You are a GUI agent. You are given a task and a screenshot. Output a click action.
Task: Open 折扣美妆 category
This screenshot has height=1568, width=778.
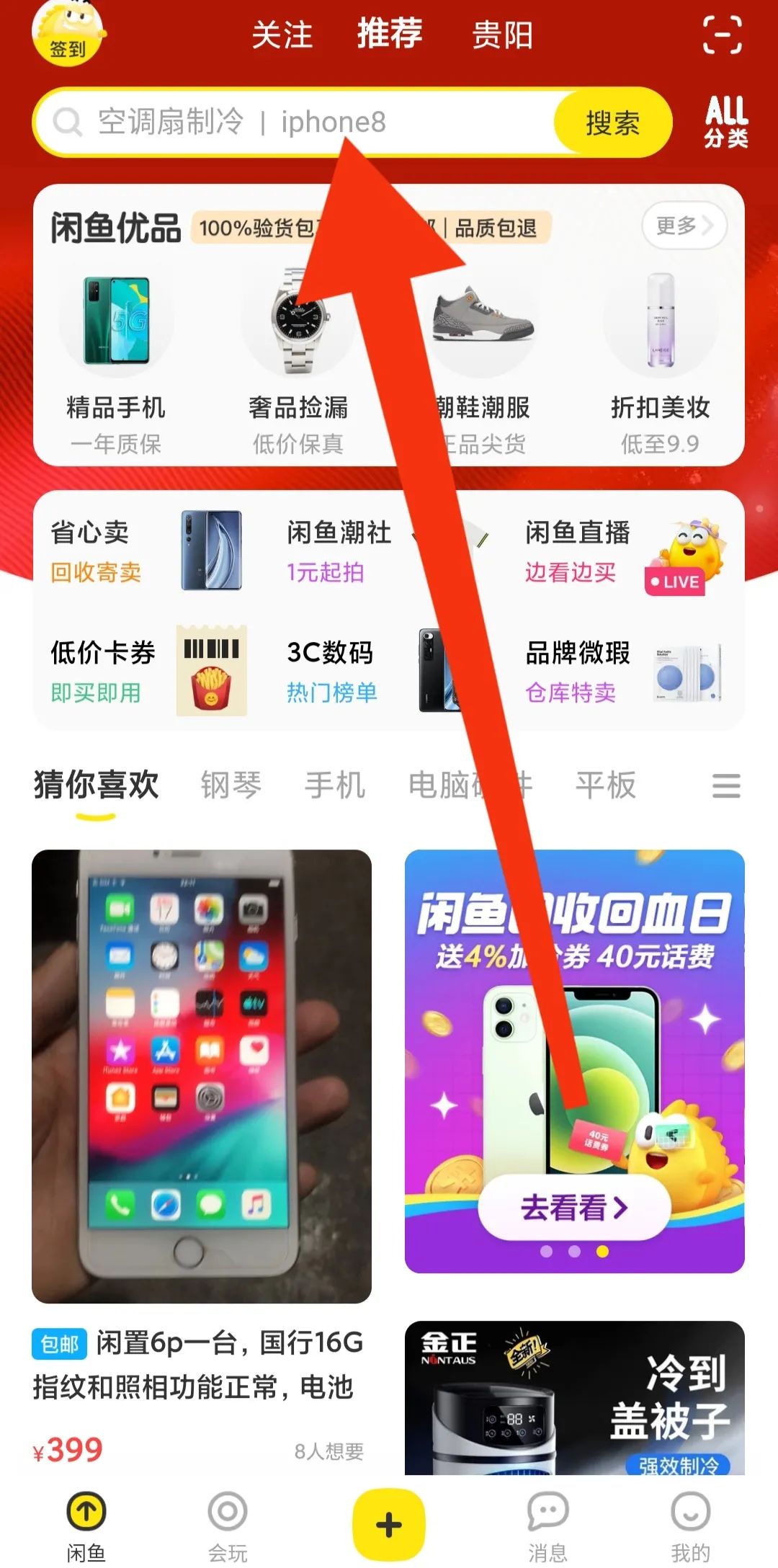click(660, 360)
